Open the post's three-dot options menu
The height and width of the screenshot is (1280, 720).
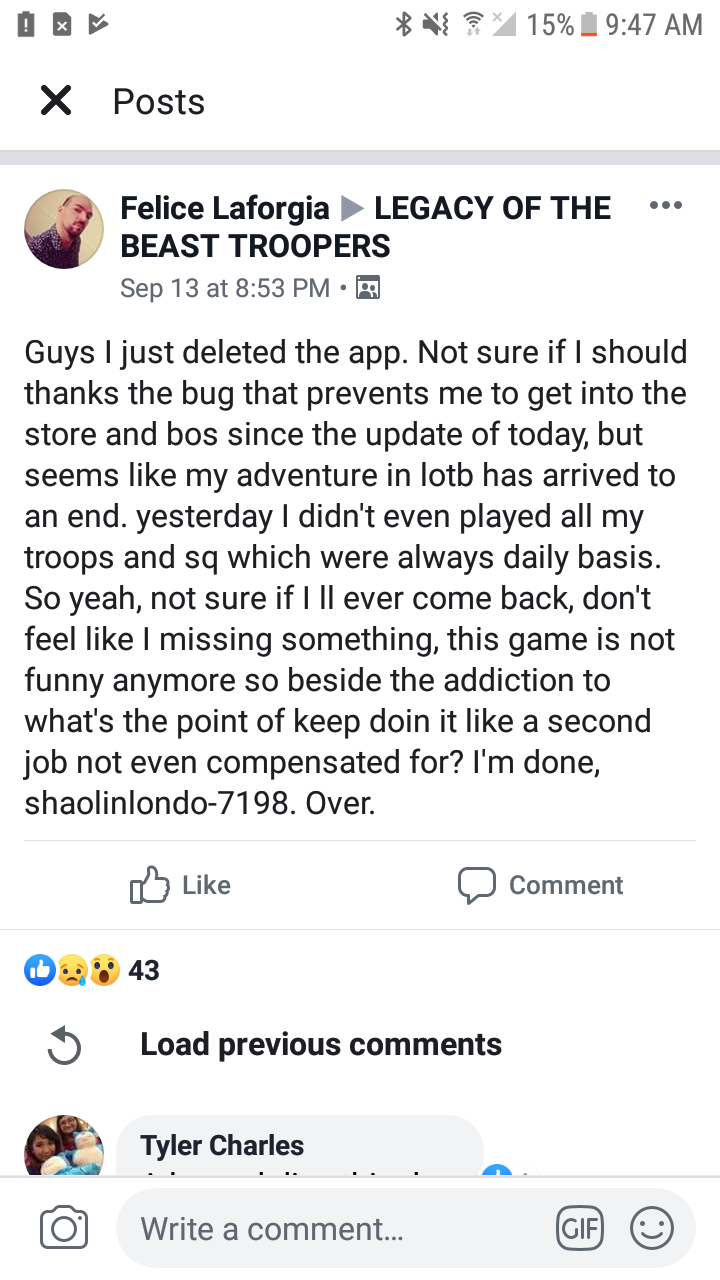coord(665,206)
